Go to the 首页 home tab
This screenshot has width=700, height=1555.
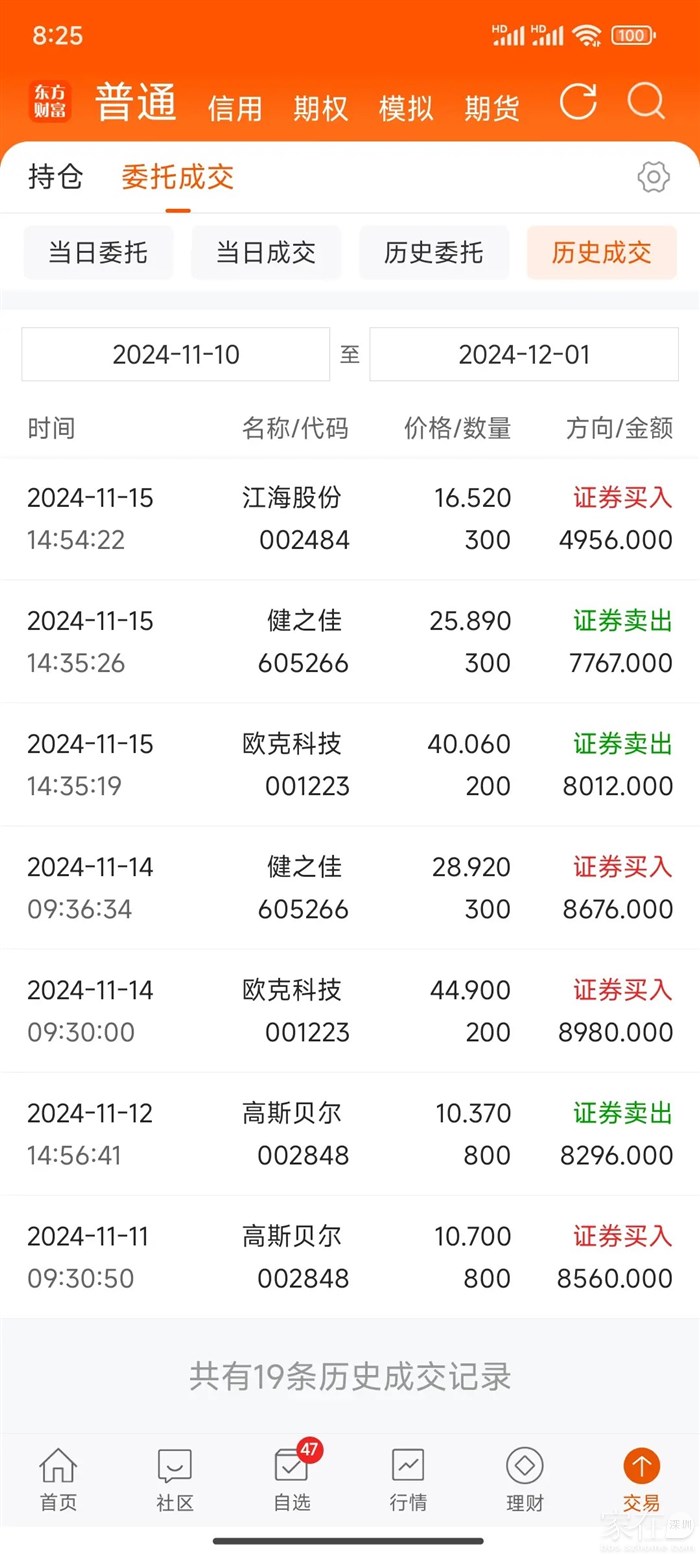[x=58, y=1480]
